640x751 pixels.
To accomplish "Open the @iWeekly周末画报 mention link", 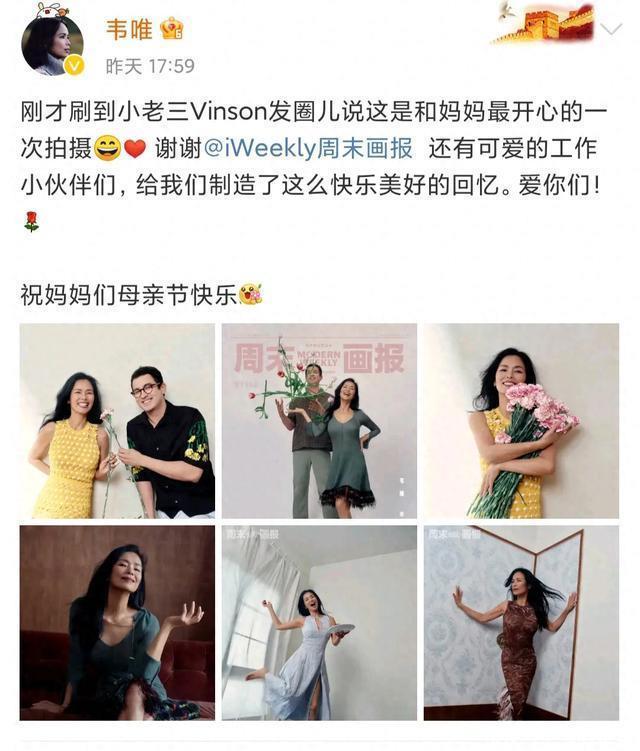I will pos(308,148).
